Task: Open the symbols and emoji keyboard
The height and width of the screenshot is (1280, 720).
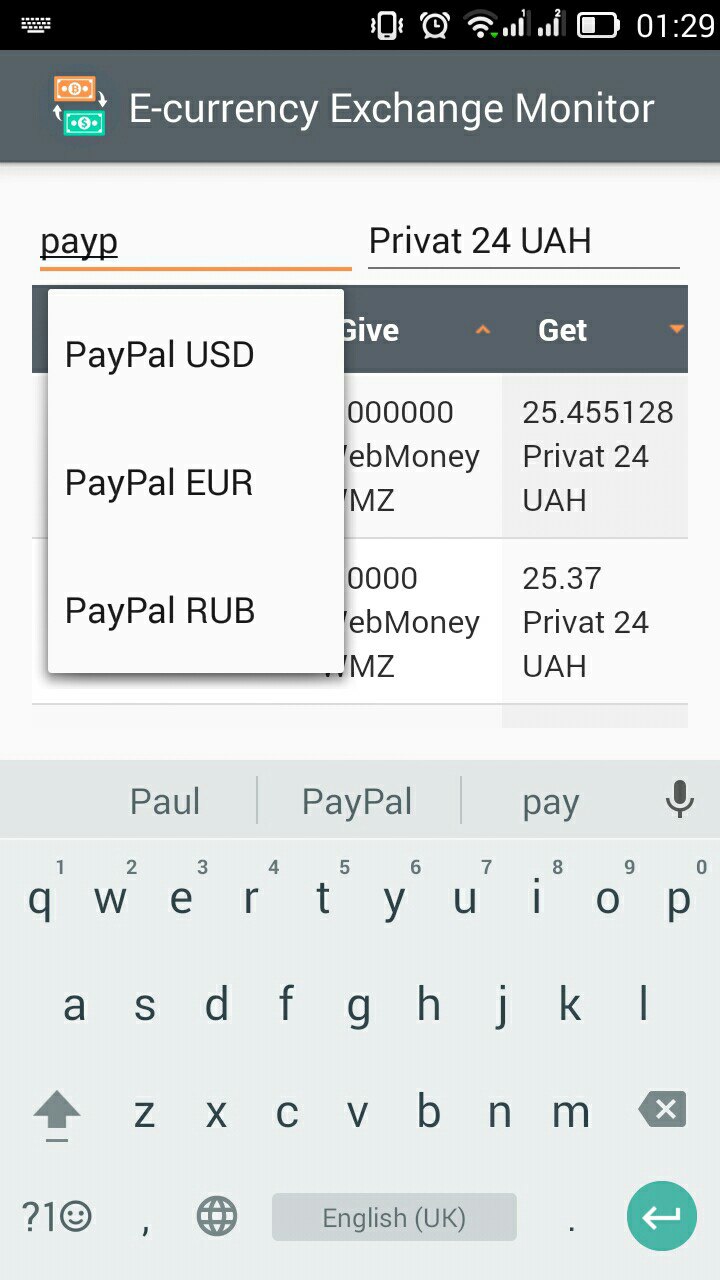Action: [x=57, y=1217]
